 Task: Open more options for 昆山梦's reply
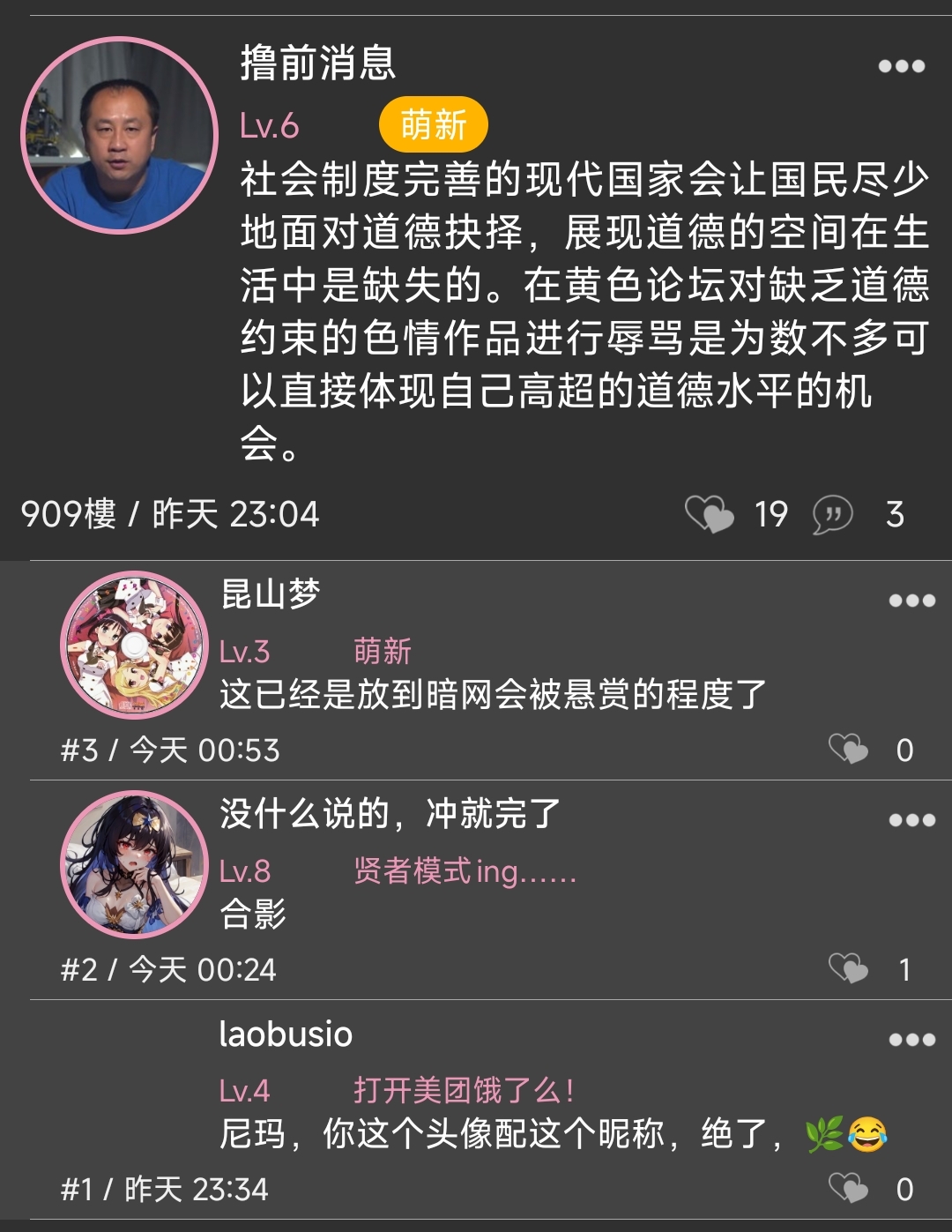coord(911,601)
